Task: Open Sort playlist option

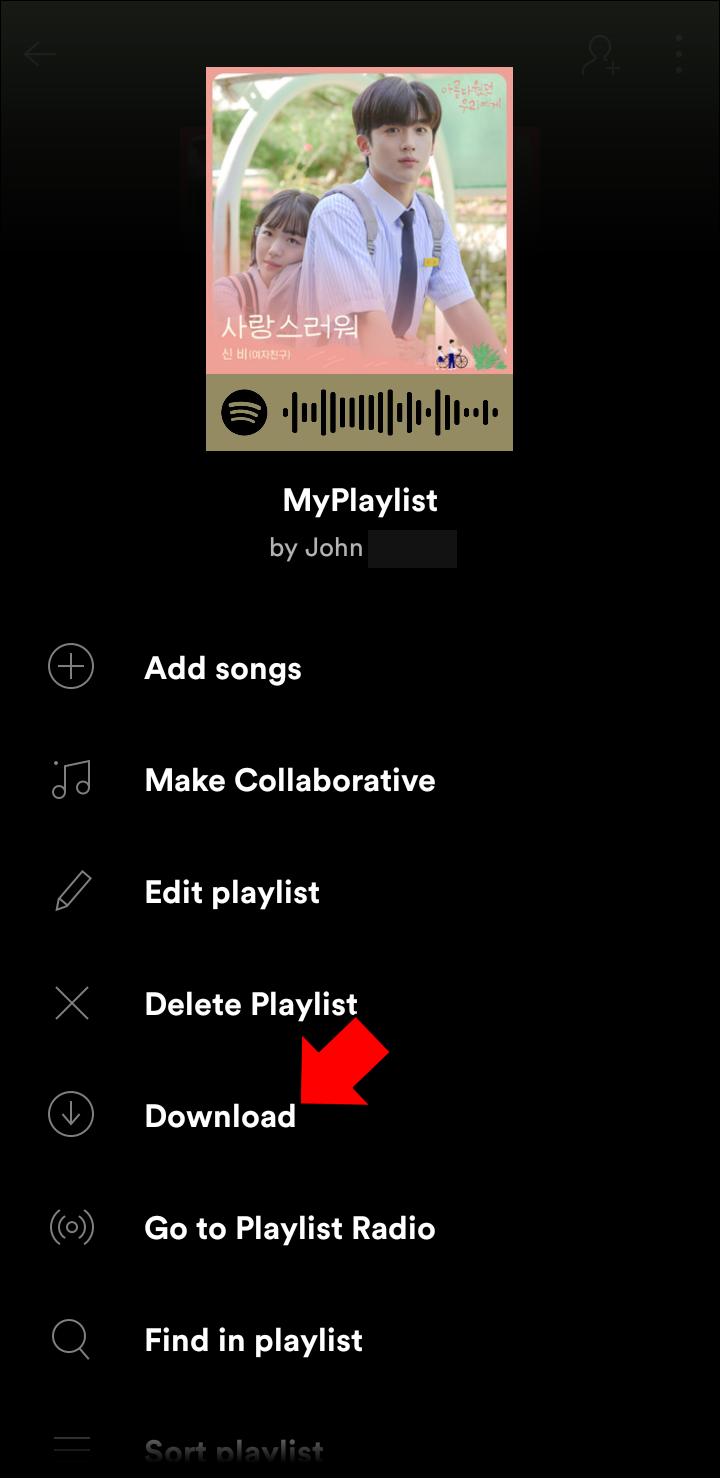Action: (233, 1450)
